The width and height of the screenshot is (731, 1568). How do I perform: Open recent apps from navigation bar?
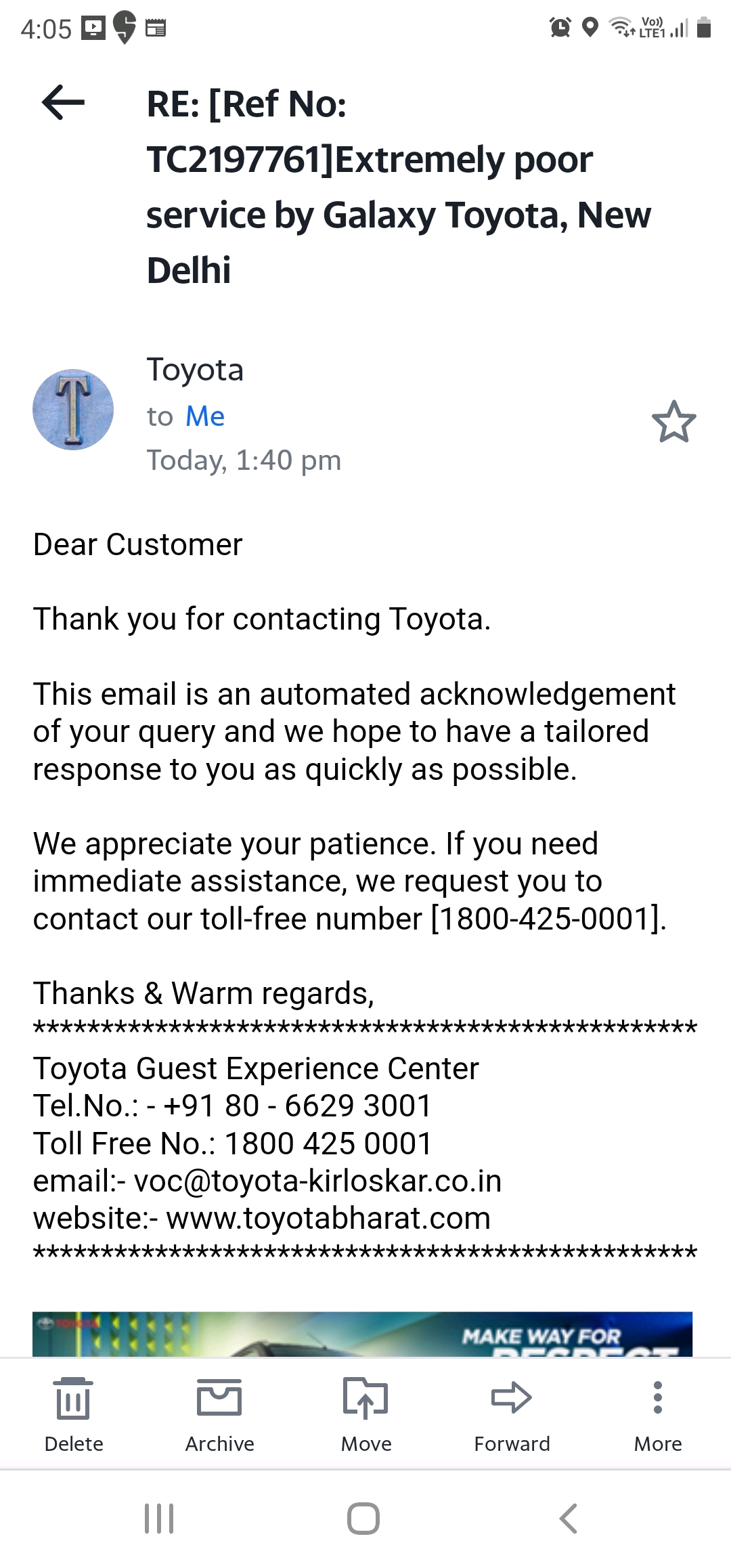[x=159, y=1519]
